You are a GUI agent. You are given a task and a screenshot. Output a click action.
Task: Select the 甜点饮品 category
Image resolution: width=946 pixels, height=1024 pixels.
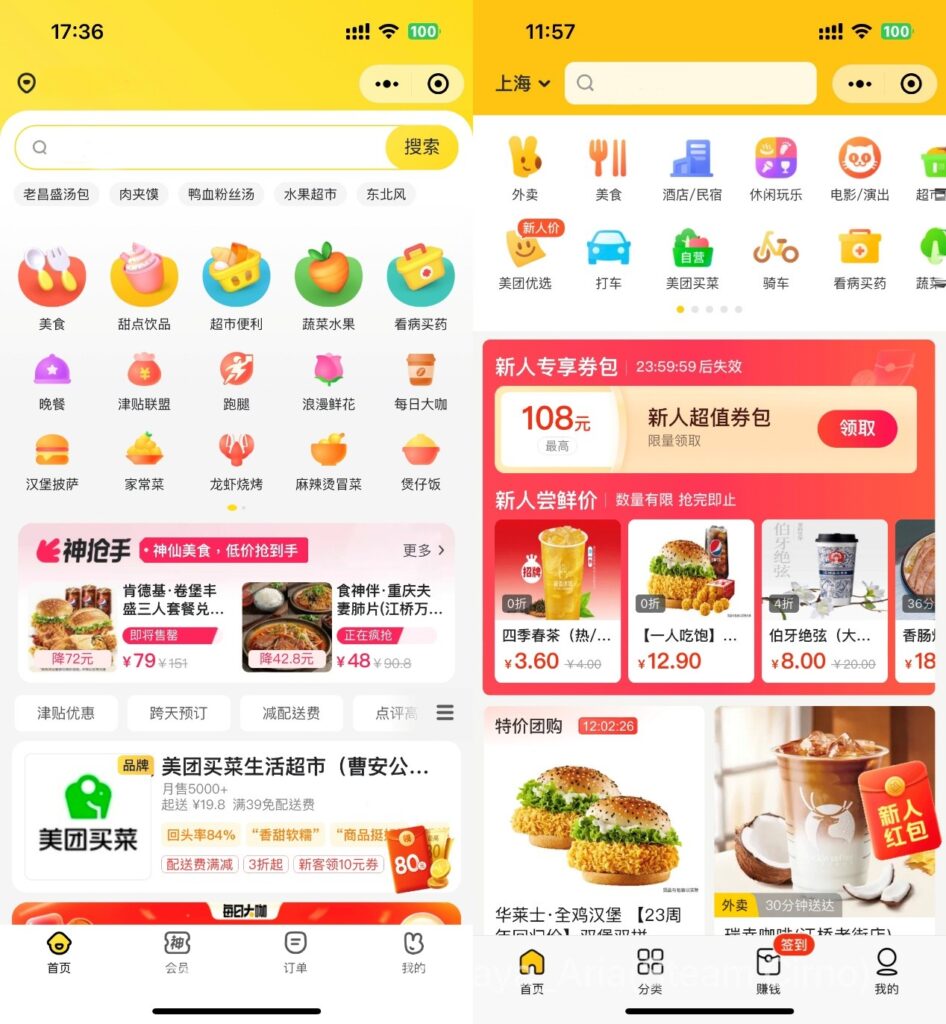(144, 287)
